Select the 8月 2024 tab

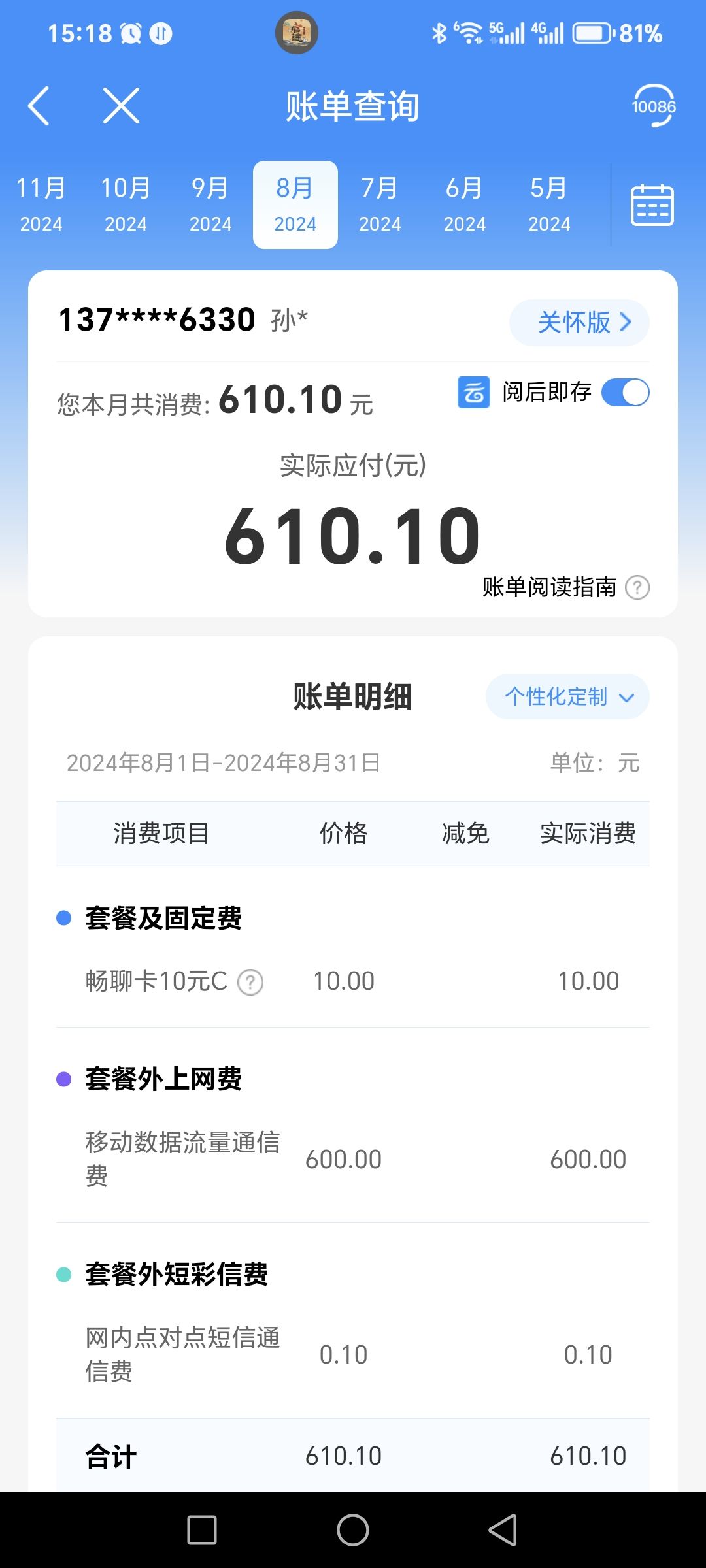coord(295,205)
